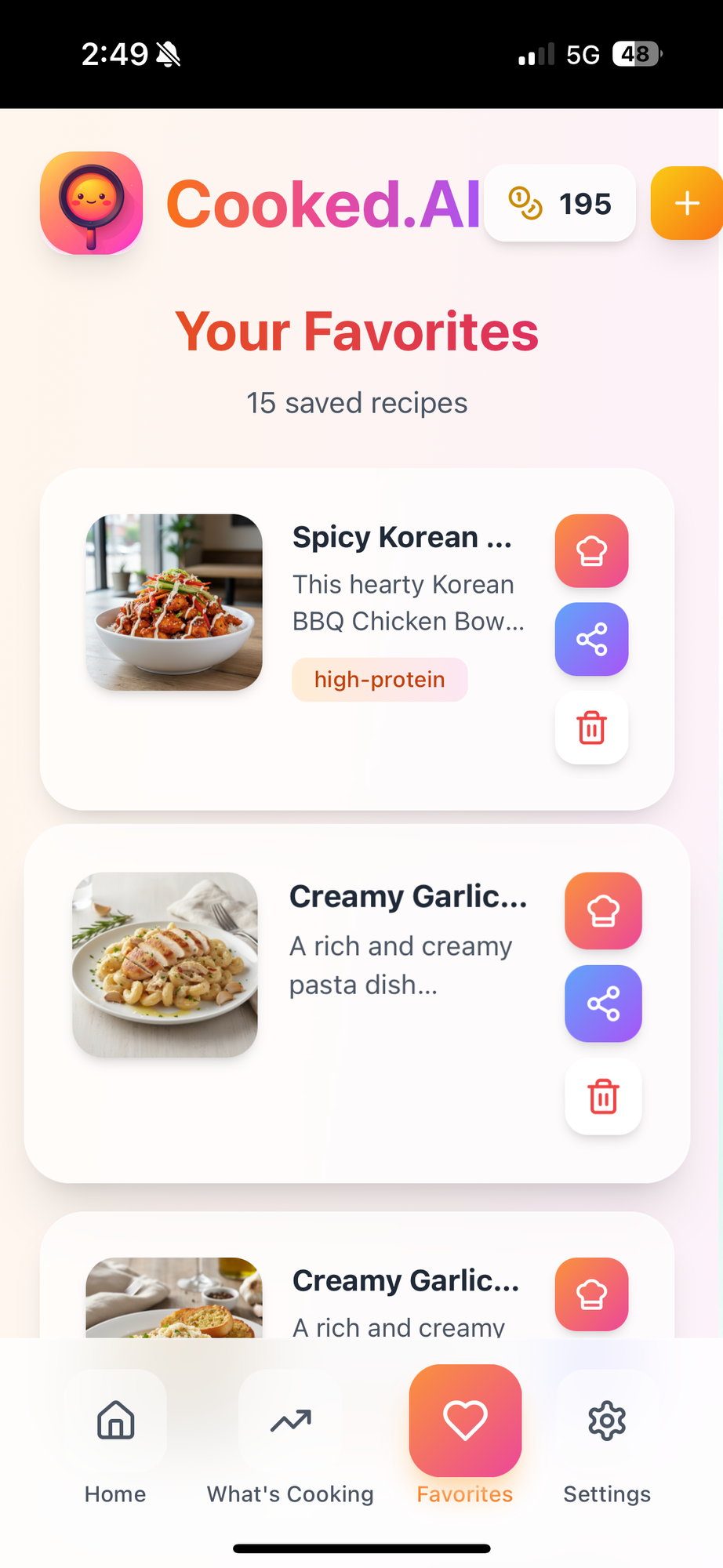Open the Spicy Korean recipe card

click(x=400, y=538)
